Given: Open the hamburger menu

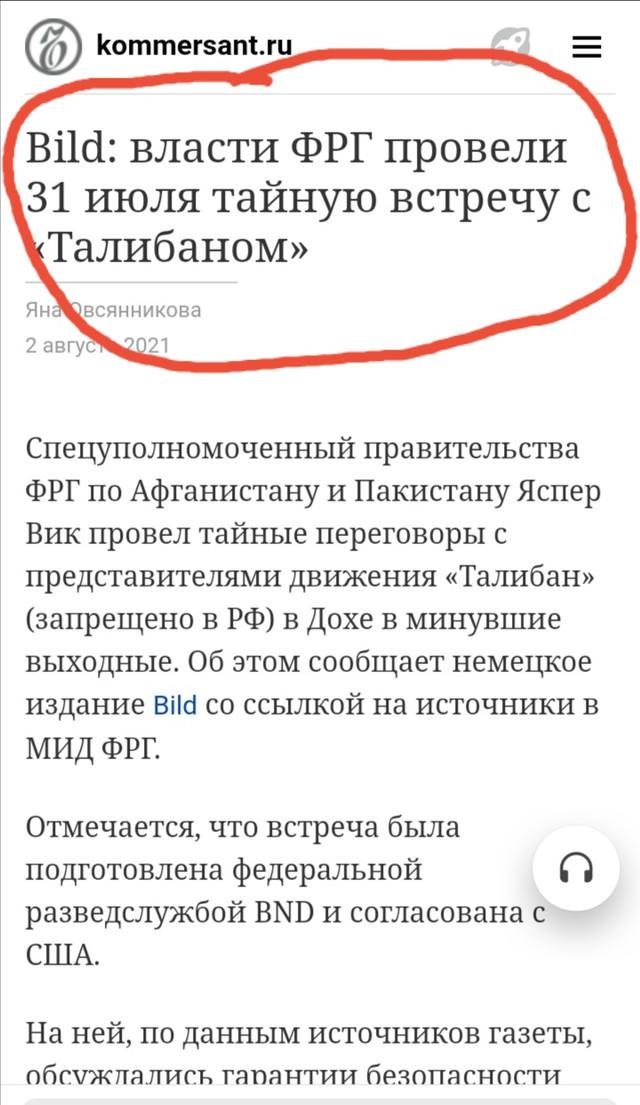Looking at the screenshot, I should (x=586, y=47).
